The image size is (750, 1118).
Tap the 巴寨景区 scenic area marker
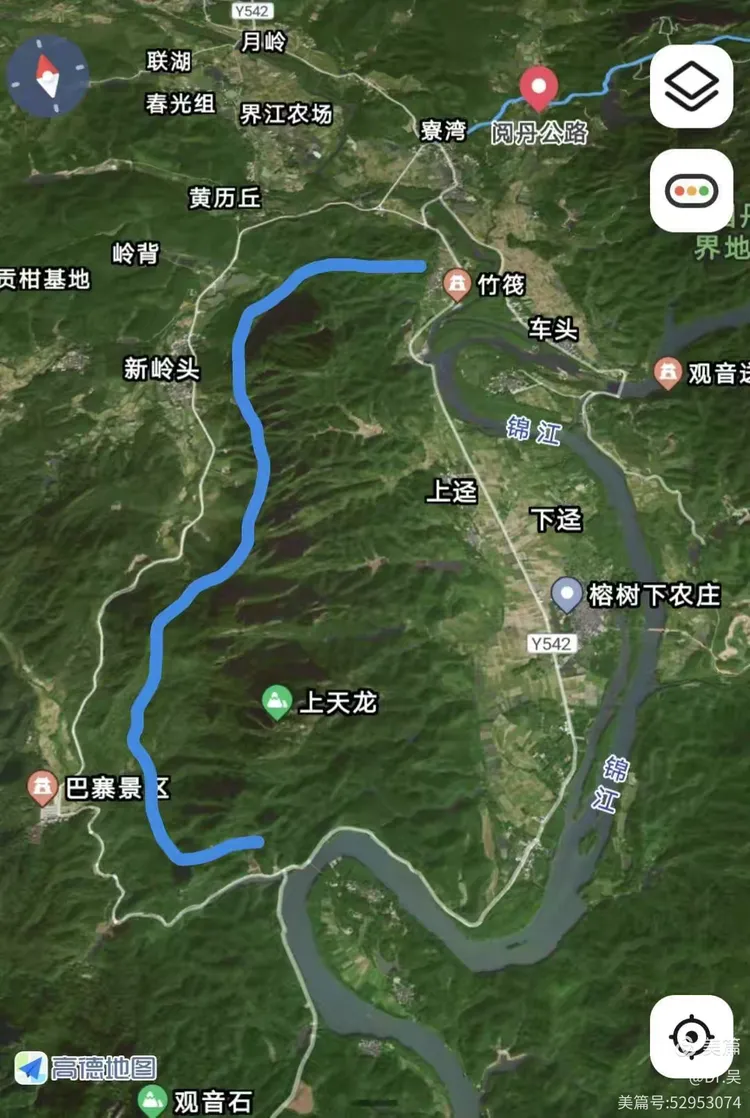click(x=42, y=786)
